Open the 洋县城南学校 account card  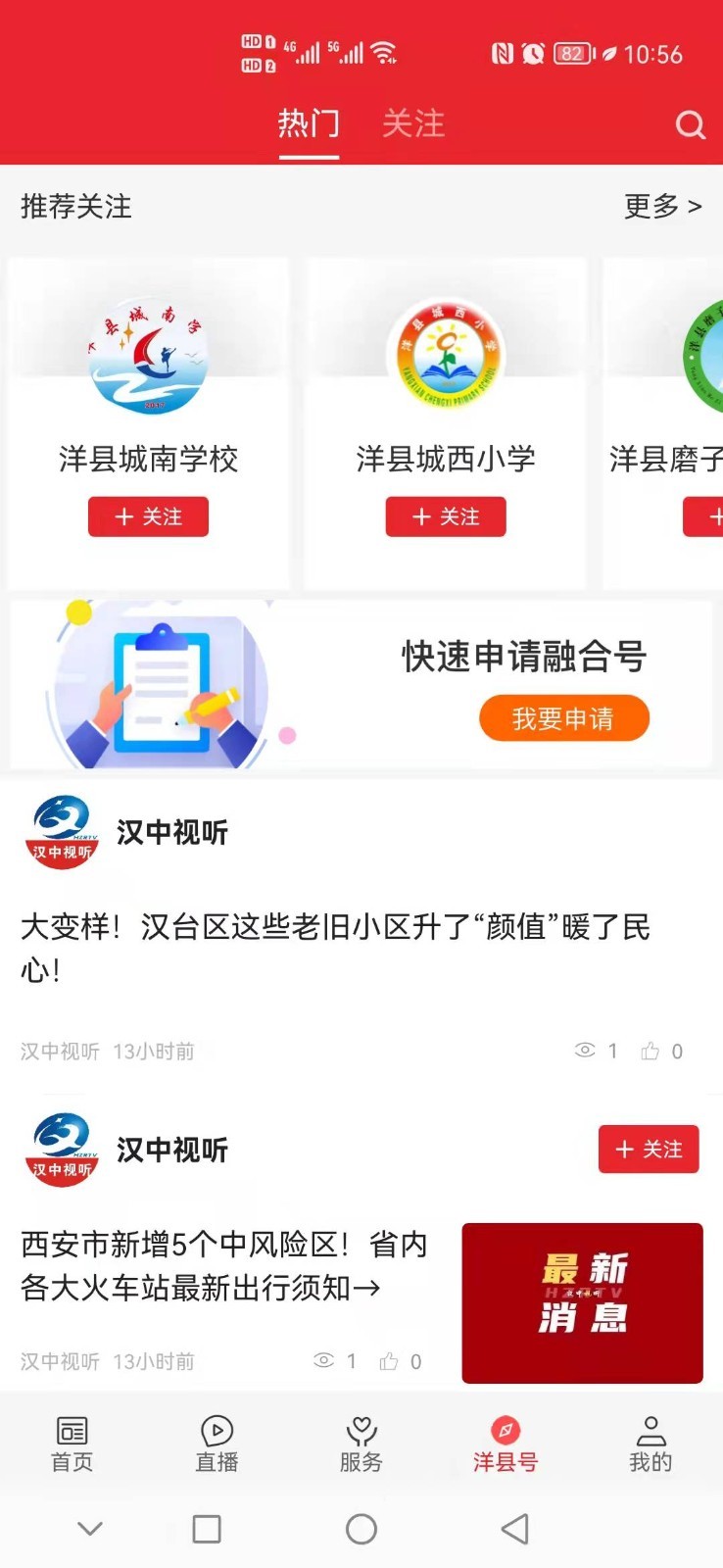148,372
